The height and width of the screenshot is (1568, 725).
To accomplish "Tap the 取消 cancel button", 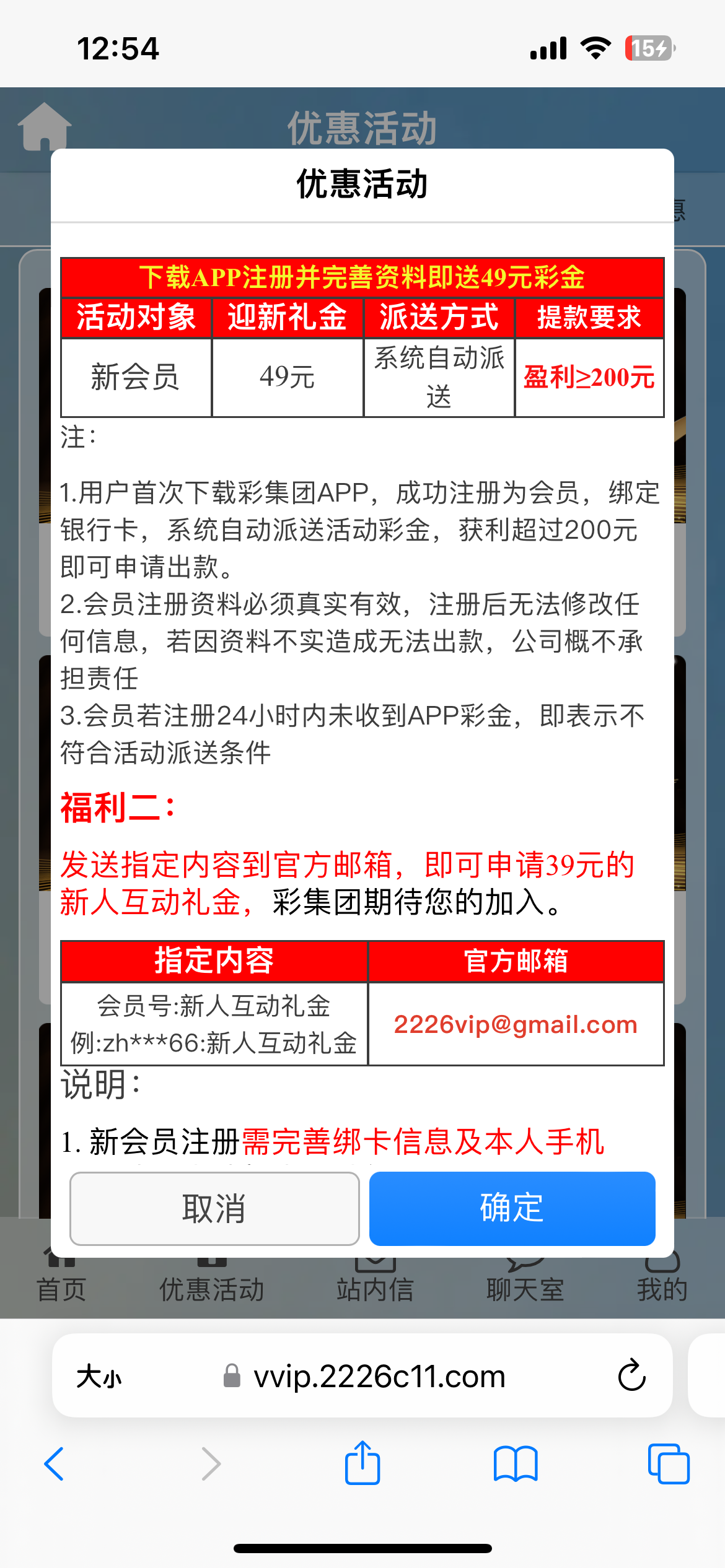I will pos(214,1208).
